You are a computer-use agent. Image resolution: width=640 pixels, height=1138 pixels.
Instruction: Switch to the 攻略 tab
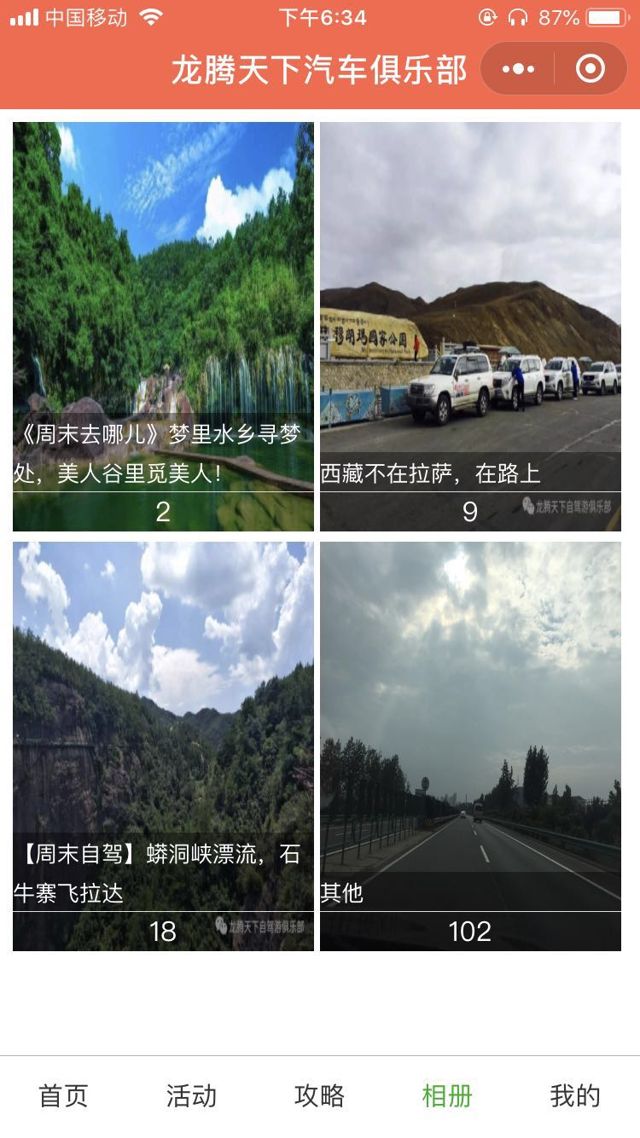pos(319,1096)
